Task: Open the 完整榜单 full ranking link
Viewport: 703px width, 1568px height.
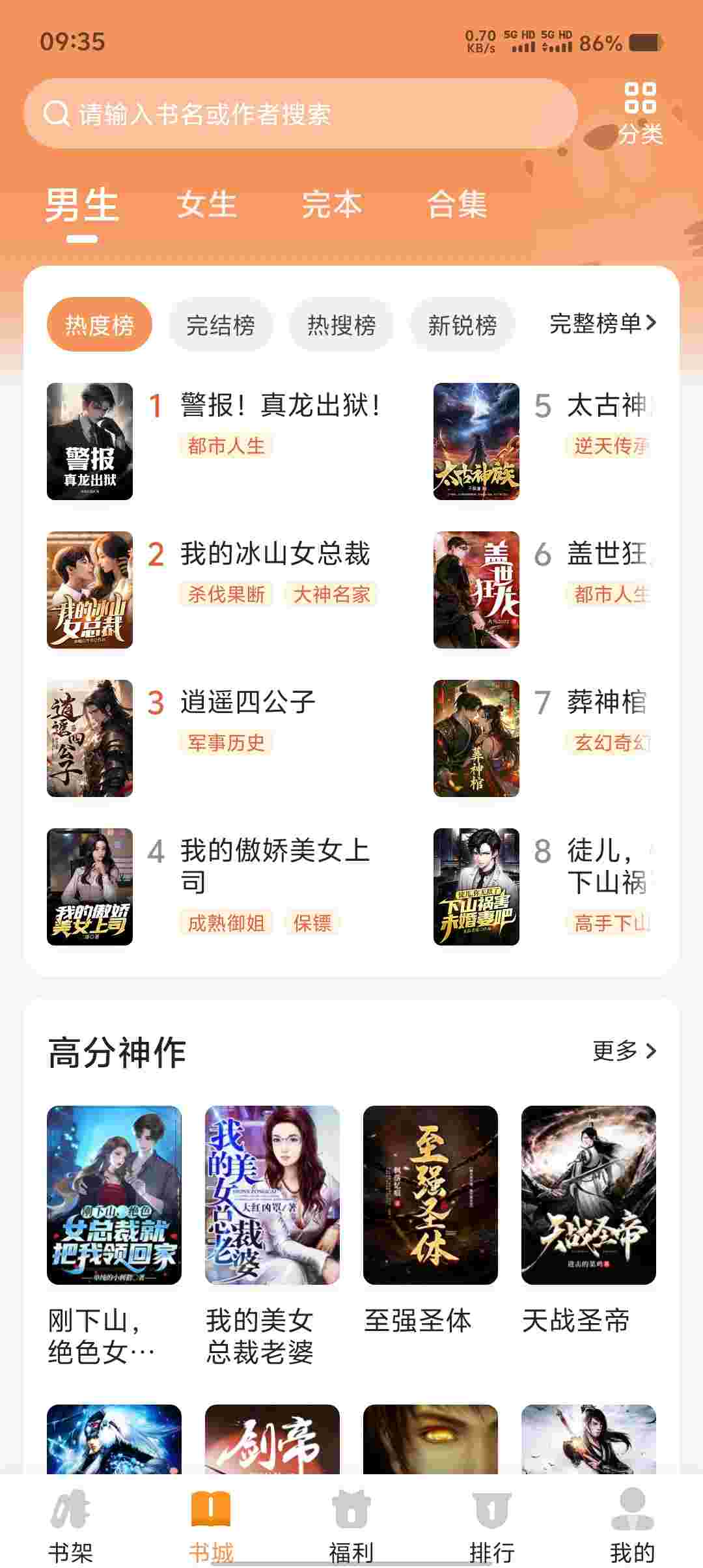Action: coord(603,323)
